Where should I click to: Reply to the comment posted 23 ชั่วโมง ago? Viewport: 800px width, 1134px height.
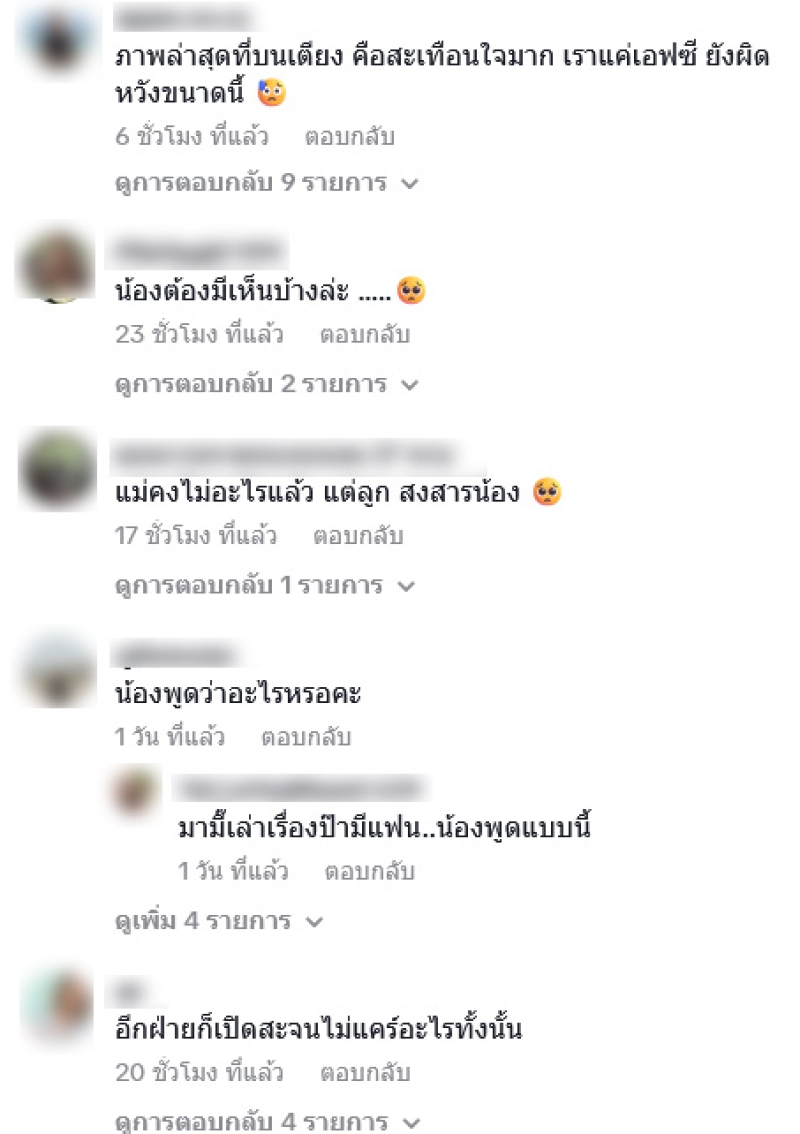tap(364, 335)
